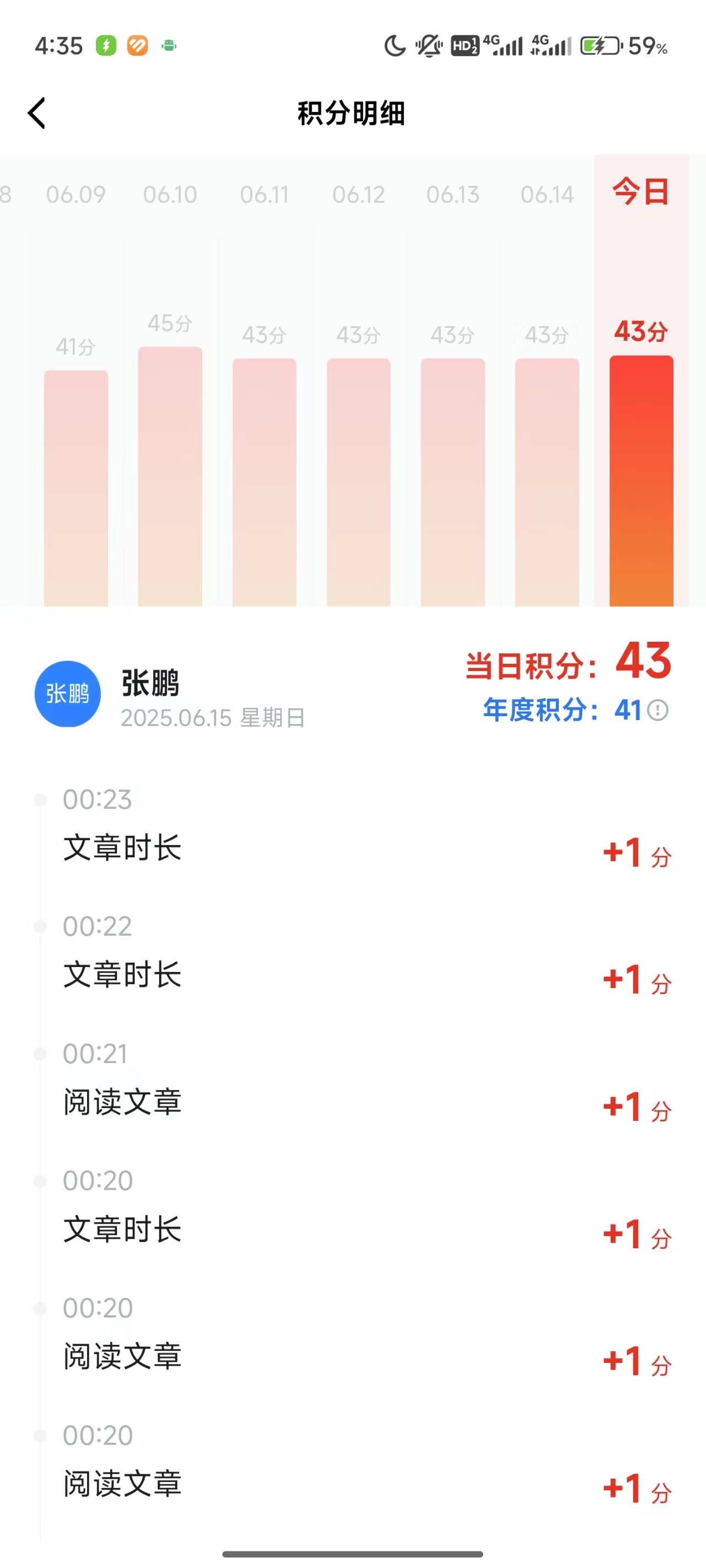Select the 06.09 bar showing 41分
Viewport: 706px width, 1568px height.
coord(76,487)
